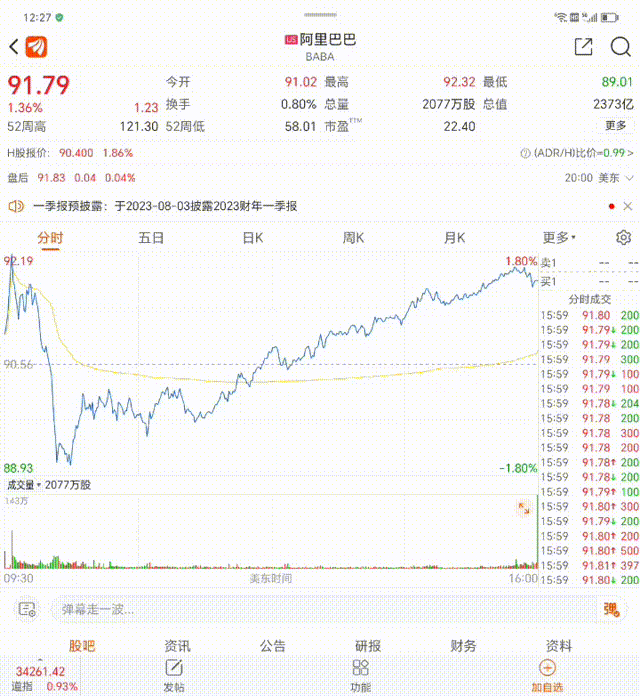Open the 发帖 post composer
The height and width of the screenshot is (696, 640).
coord(174,675)
